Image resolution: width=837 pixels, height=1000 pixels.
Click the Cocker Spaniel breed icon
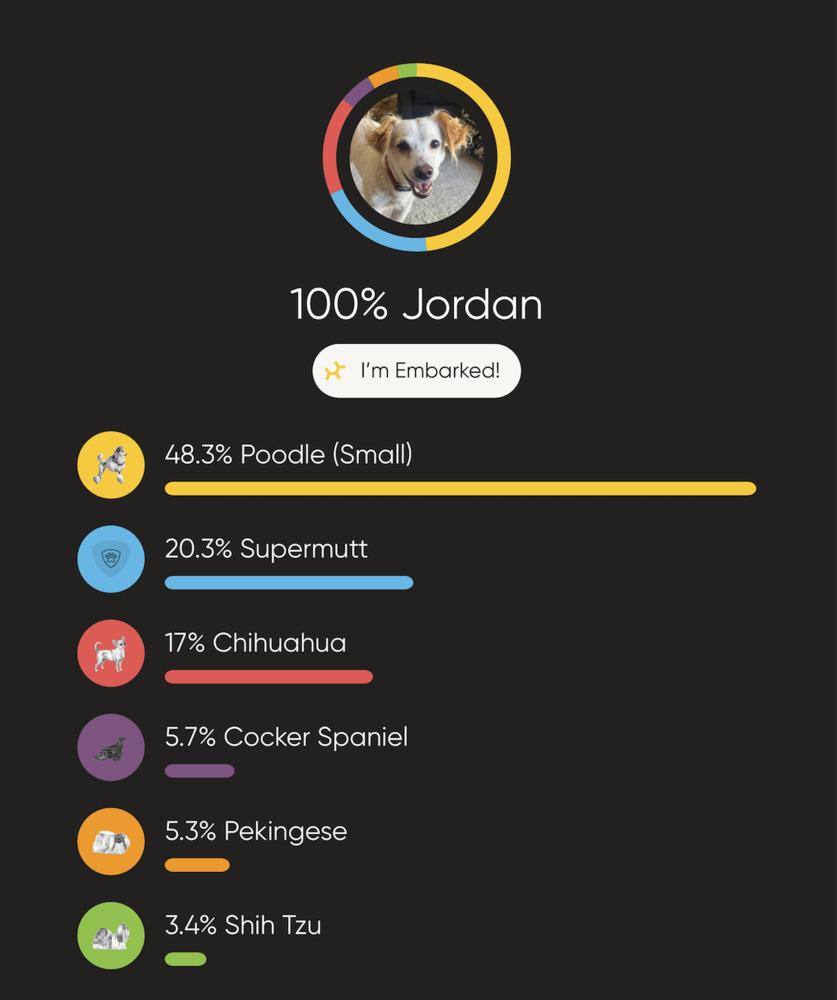pyautogui.click(x=111, y=747)
